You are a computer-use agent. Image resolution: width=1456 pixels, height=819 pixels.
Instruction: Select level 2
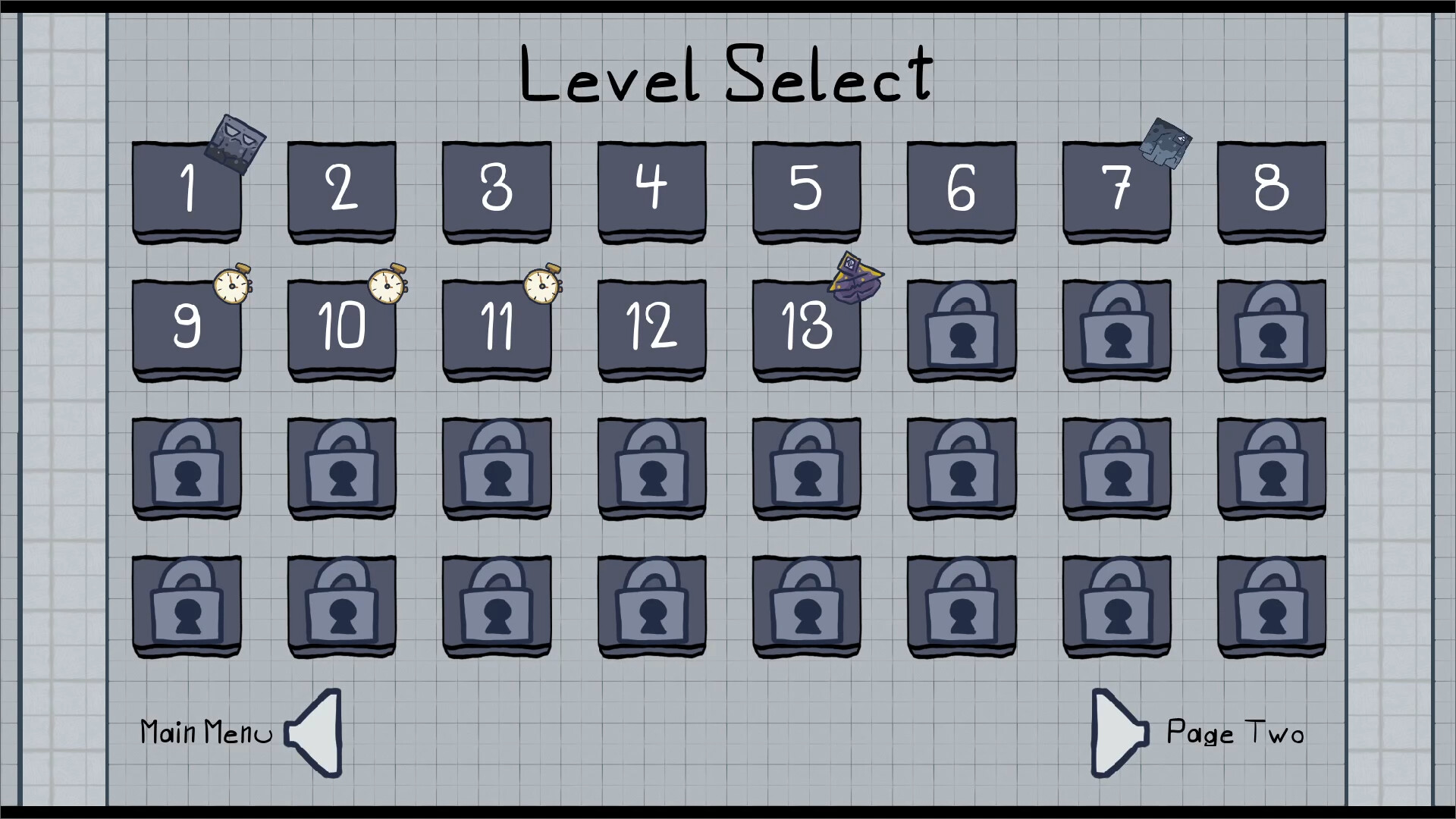(x=341, y=190)
